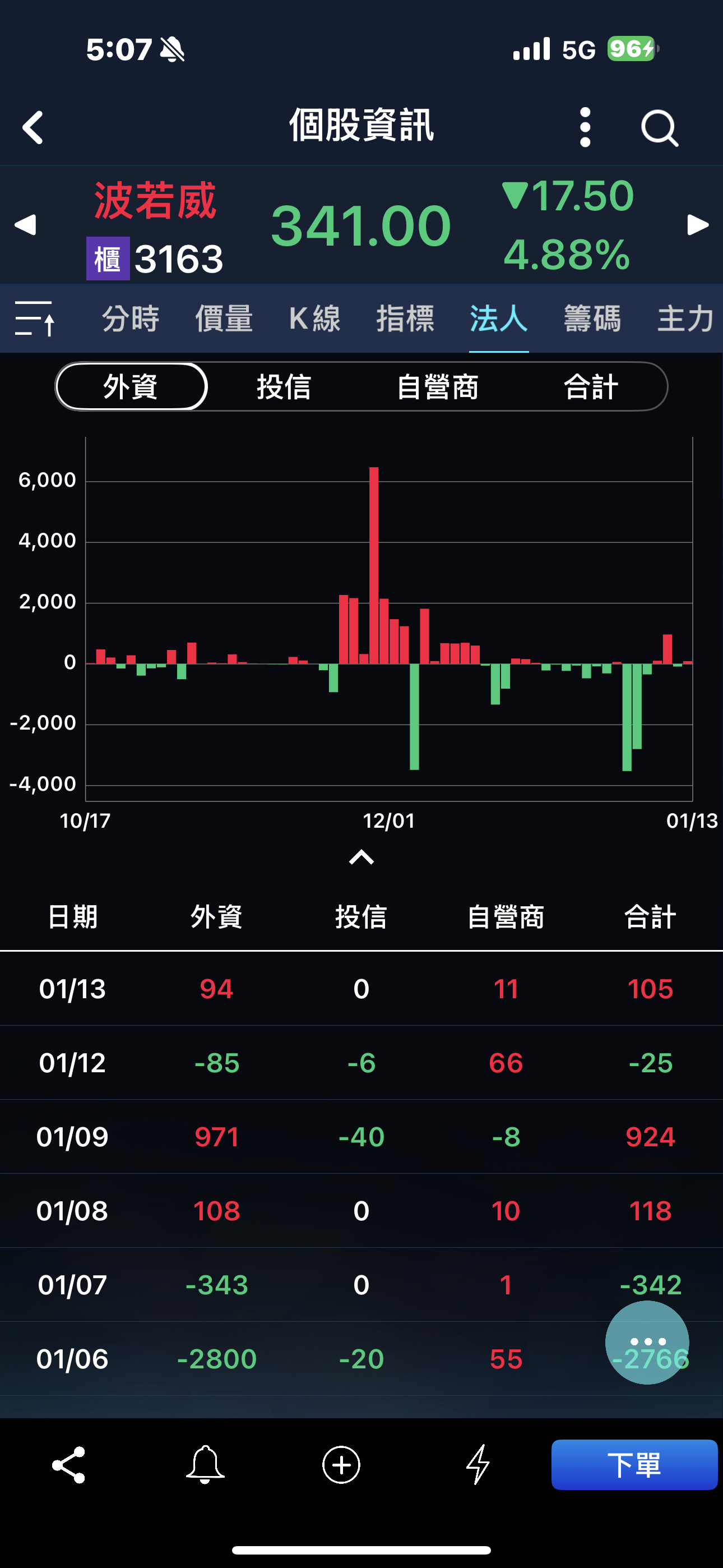Collapse the chart with the up chevron
The width and height of the screenshot is (723, 1568).
click(361, 857)
